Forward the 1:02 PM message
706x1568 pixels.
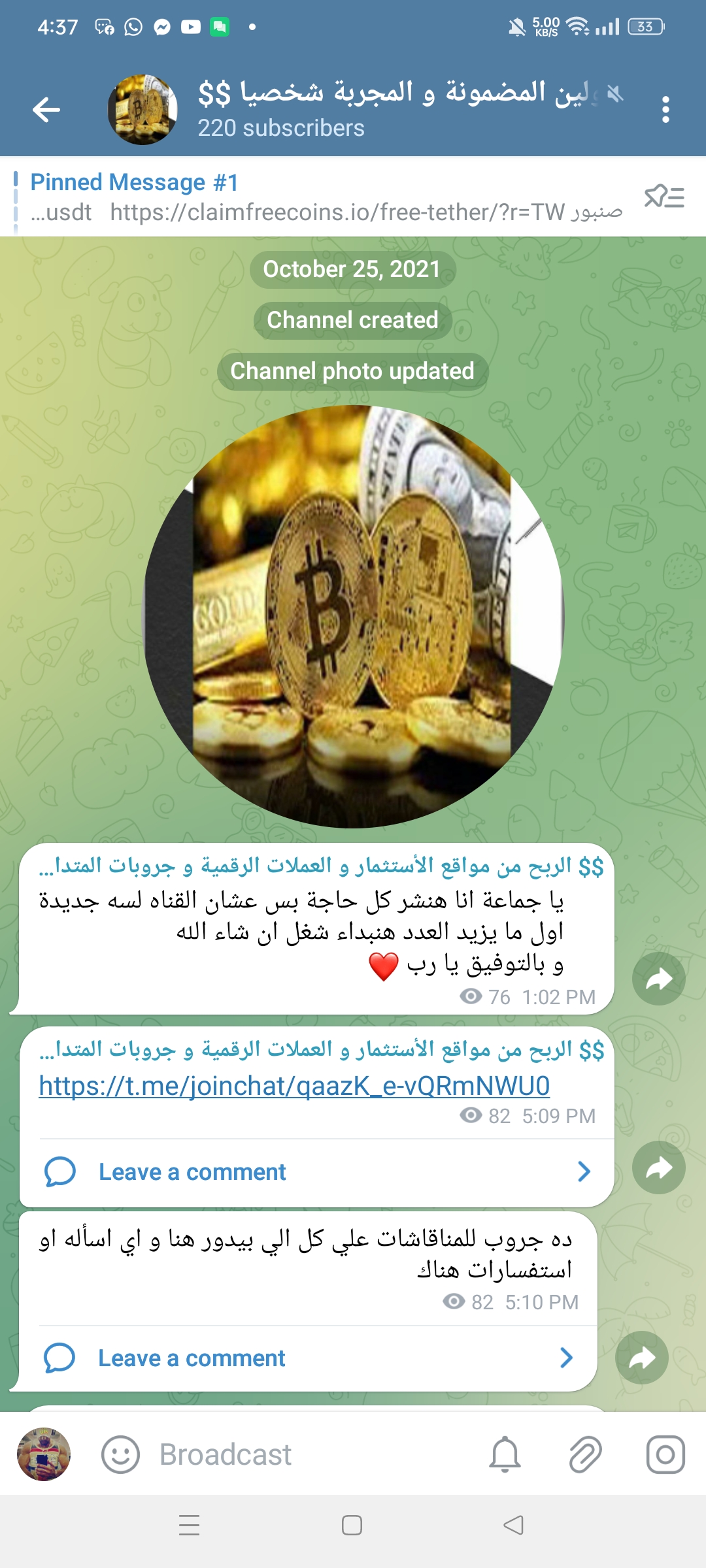click(658, 978)
